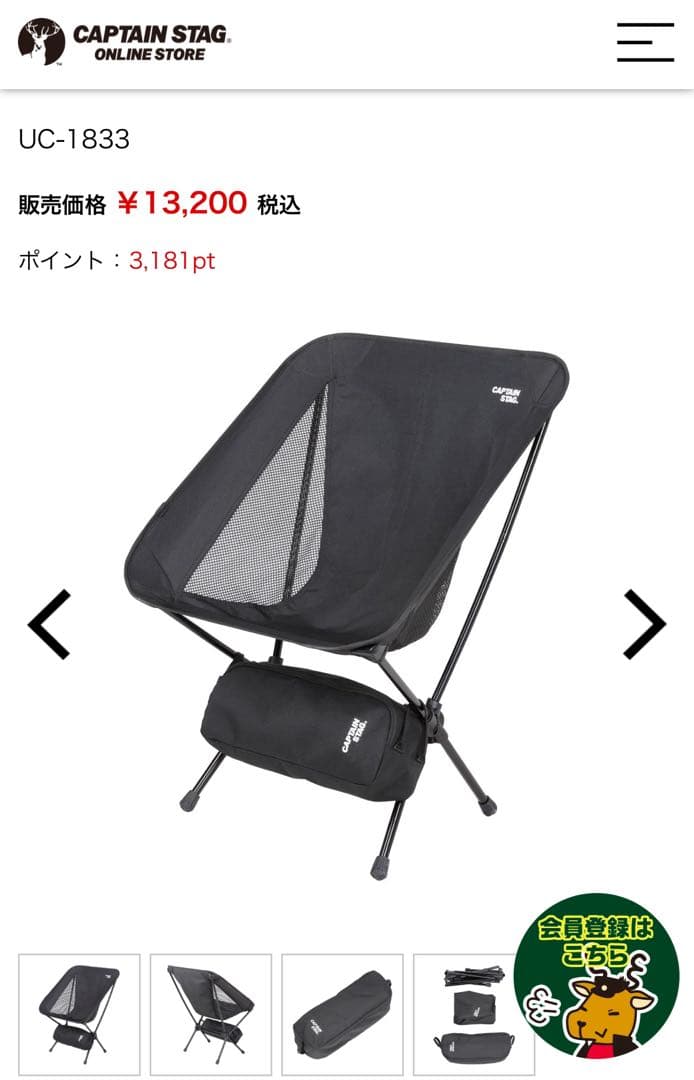Select the second thumbnail of chair side view
694x1080 pixels.
(210, 1014)
